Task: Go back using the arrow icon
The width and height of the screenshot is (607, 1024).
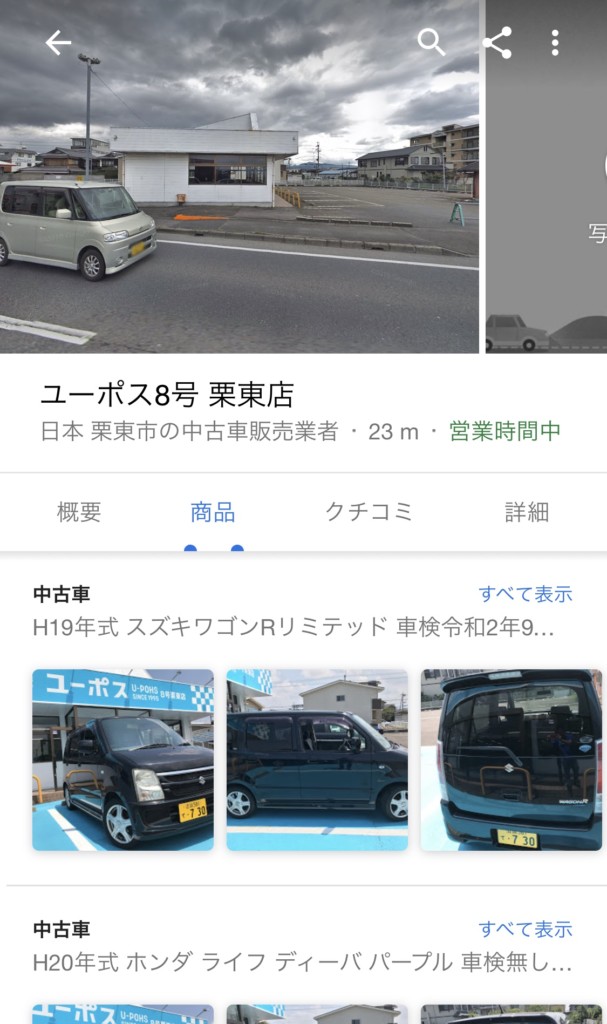Action: point(58,43)
